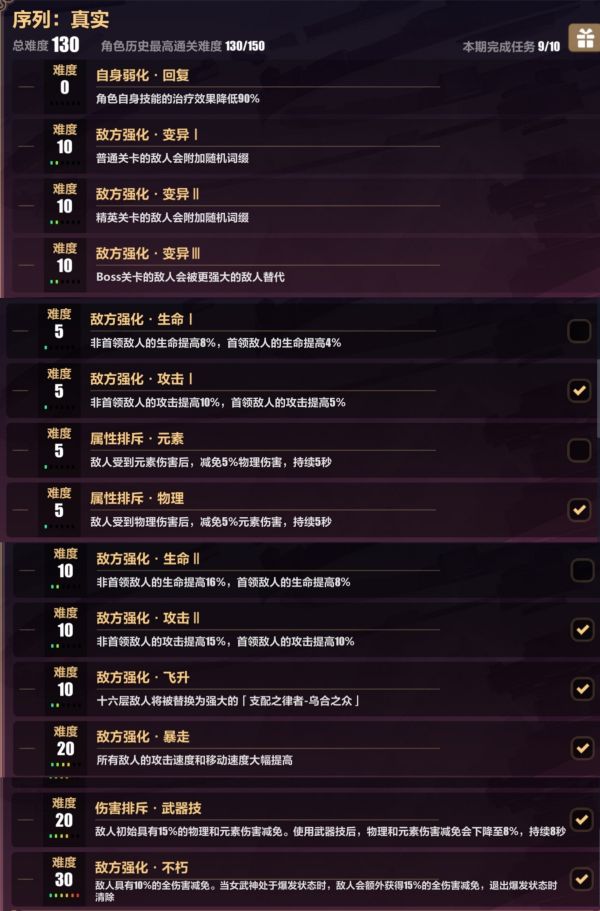Viewport: 600px width, 911px height.
Task: Open the gift box rewards icon
Action: point(583,39)
